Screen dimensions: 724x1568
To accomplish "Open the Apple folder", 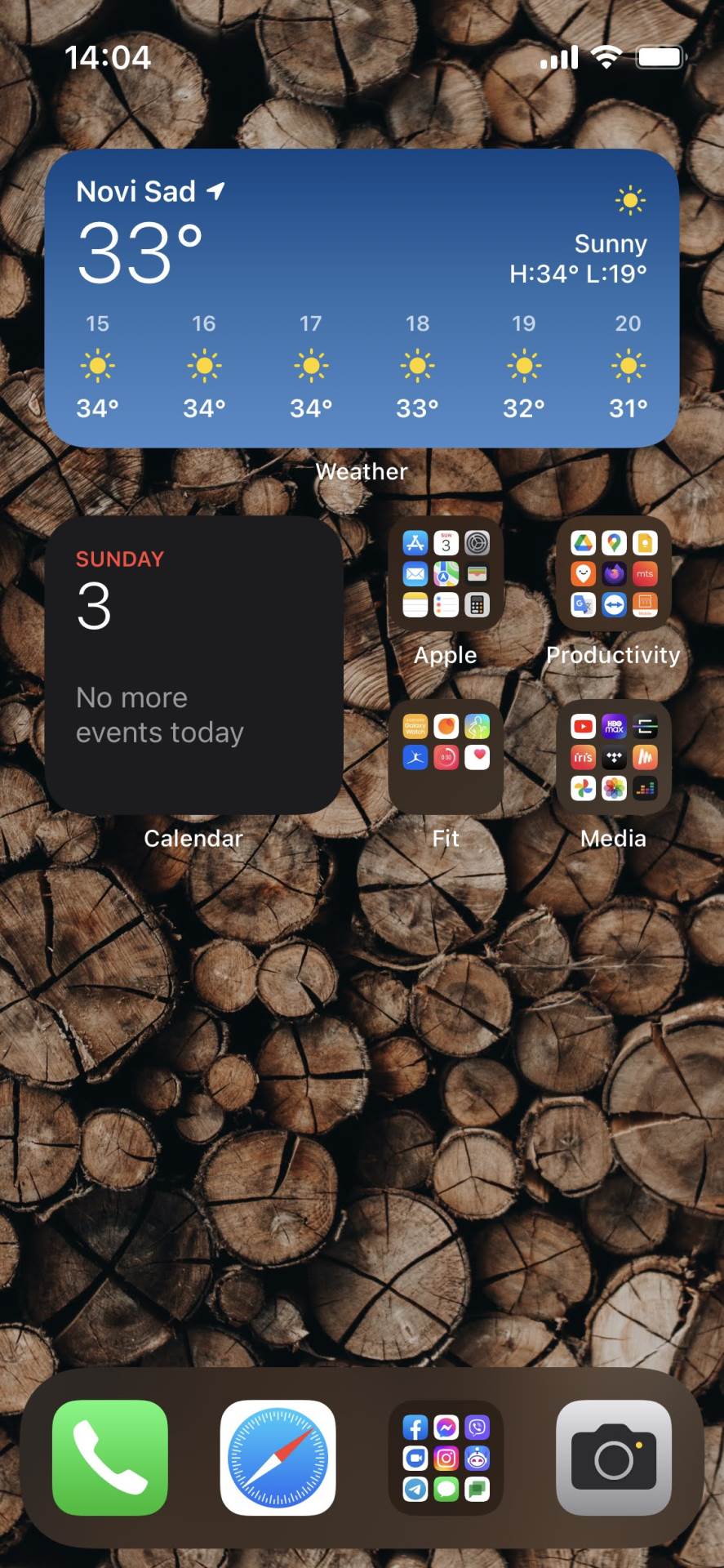I will tap(446, 573).
